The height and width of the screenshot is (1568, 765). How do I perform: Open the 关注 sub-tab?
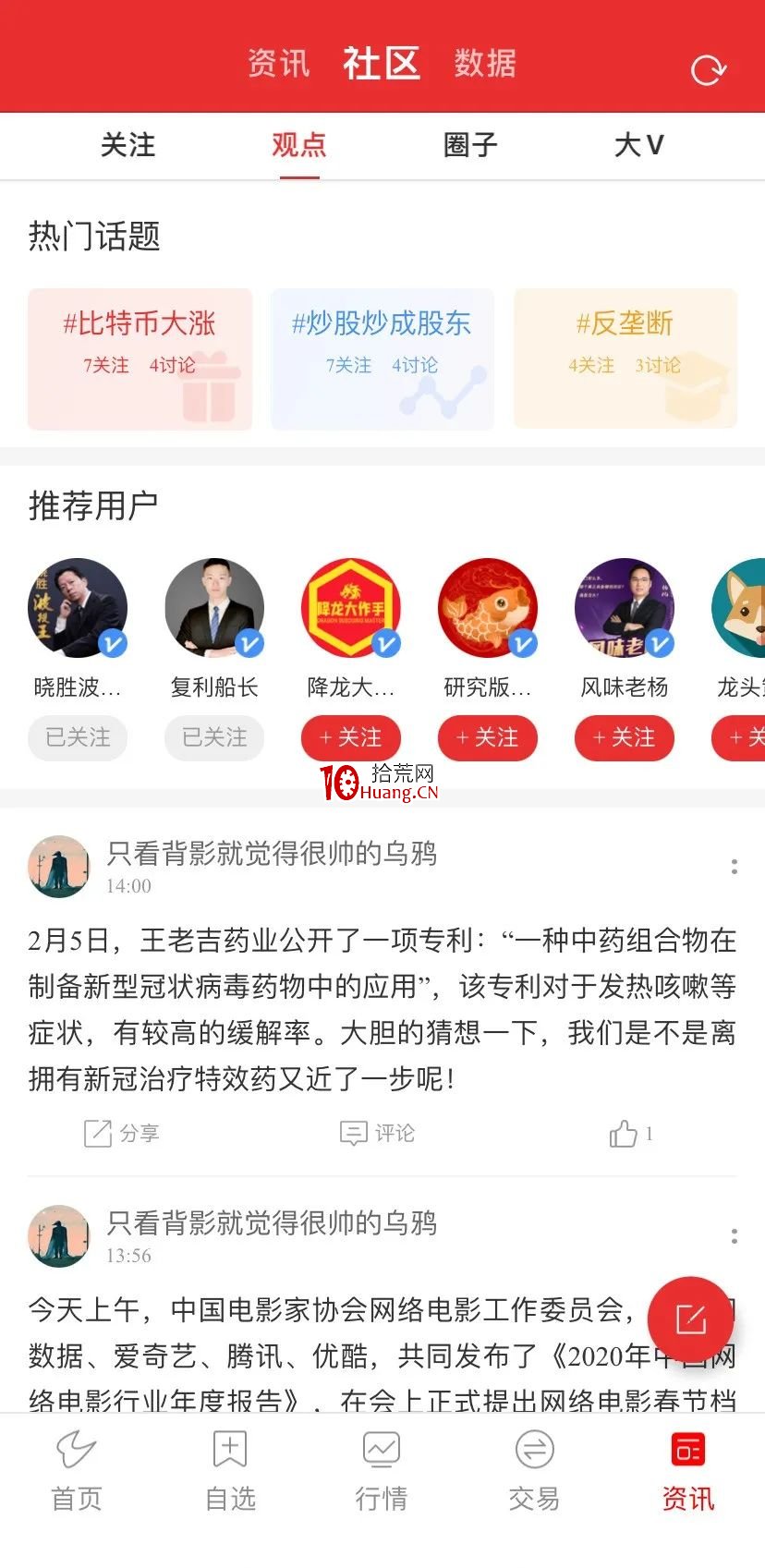(x=127, y=145)
